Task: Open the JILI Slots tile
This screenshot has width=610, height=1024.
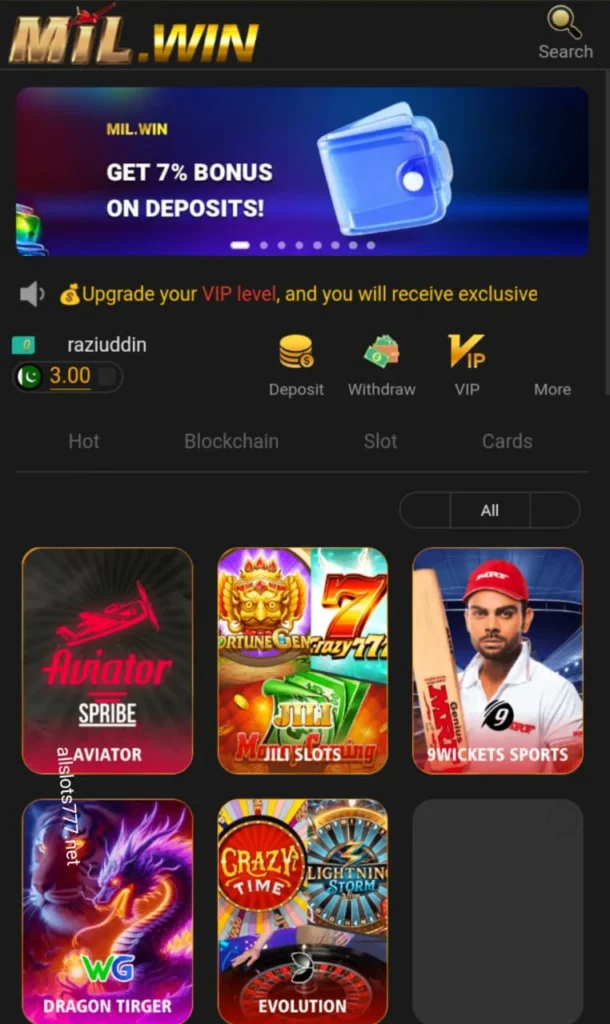Action: pyautogui.click(x=302, y=660)
